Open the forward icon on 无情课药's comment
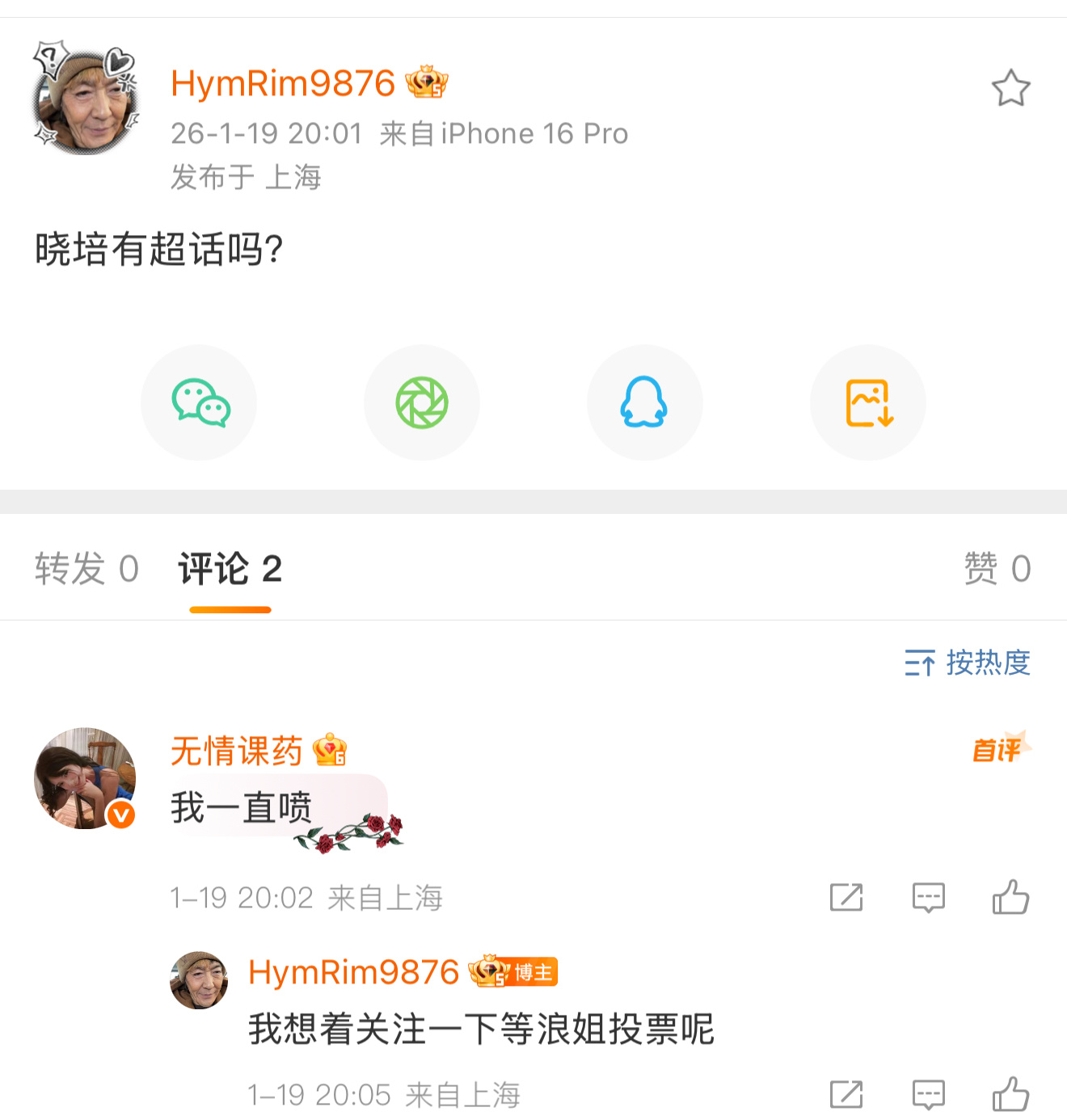Screen dimensions: 1067x1120 [x=846, y=897]
